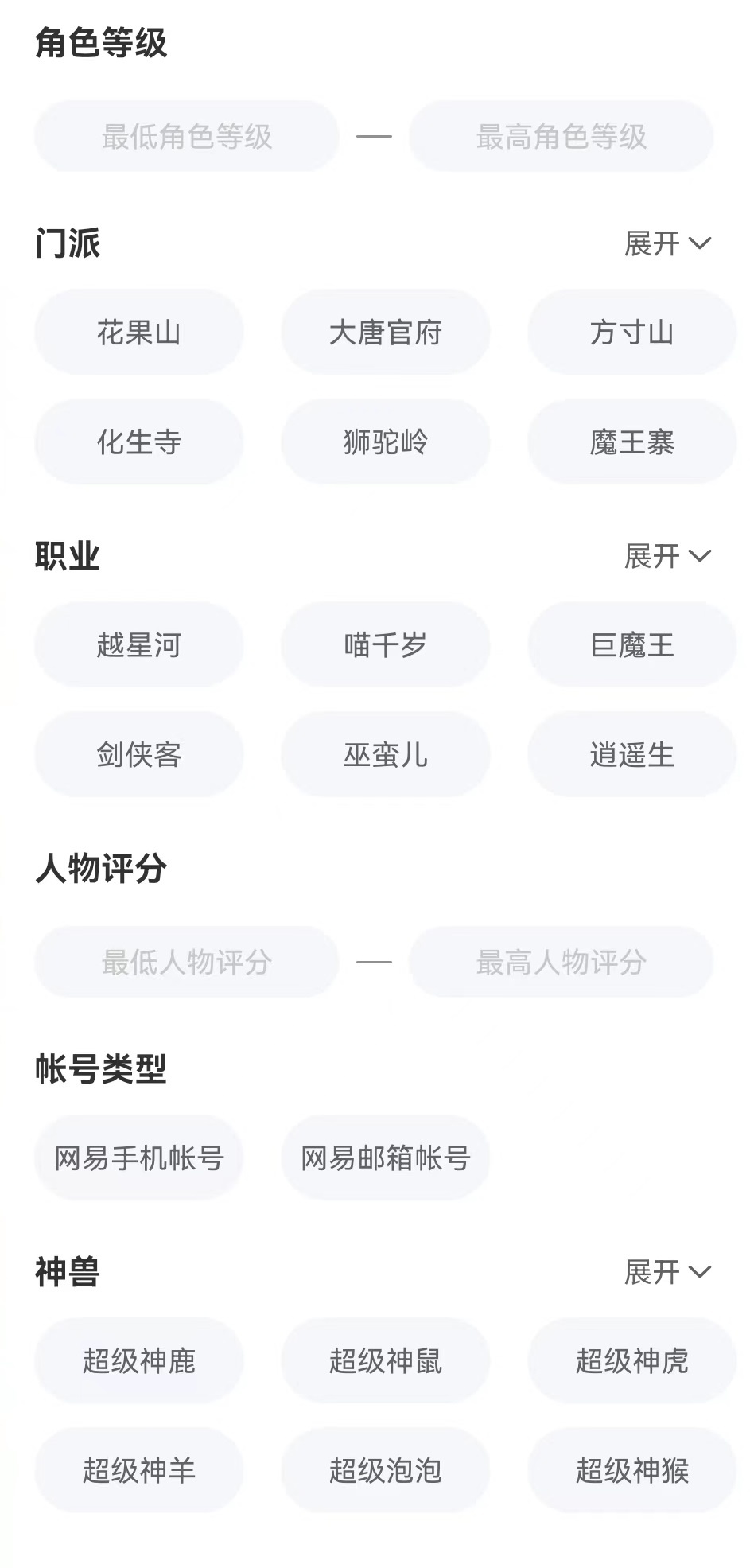Select the 越星河 chip

(x=138, y=644)
